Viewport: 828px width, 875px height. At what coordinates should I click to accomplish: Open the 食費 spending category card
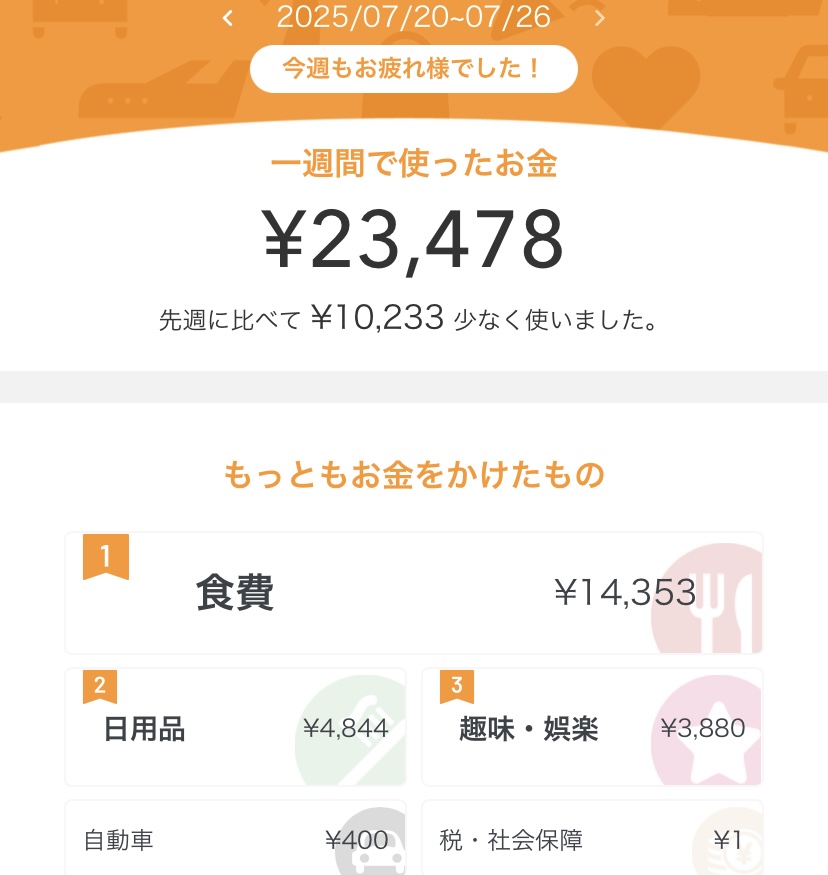pos(414,593)
